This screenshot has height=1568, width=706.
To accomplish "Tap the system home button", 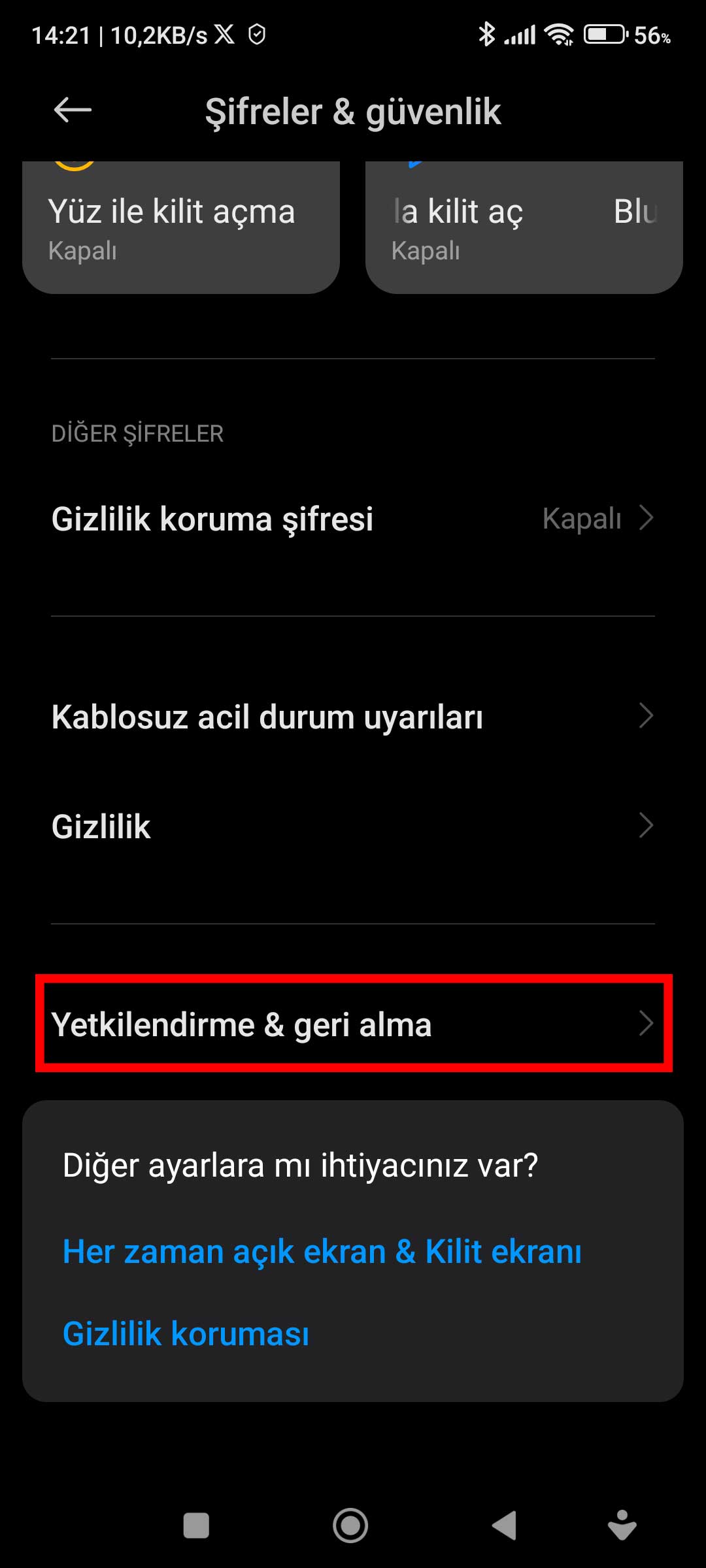I will point(350,1526).
